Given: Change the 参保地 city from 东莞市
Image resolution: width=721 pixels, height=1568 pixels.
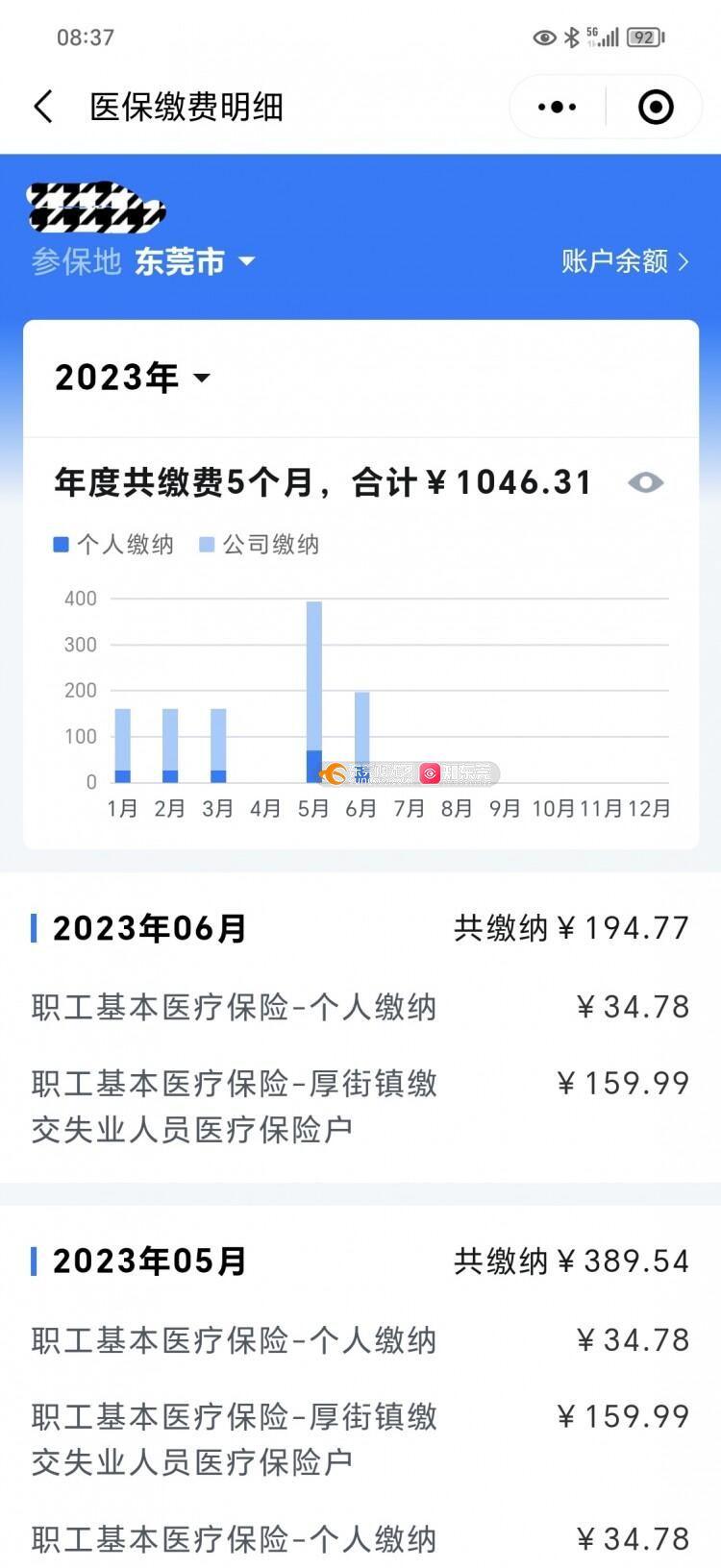Looking at the screenshot, I should tap(195, 261).
